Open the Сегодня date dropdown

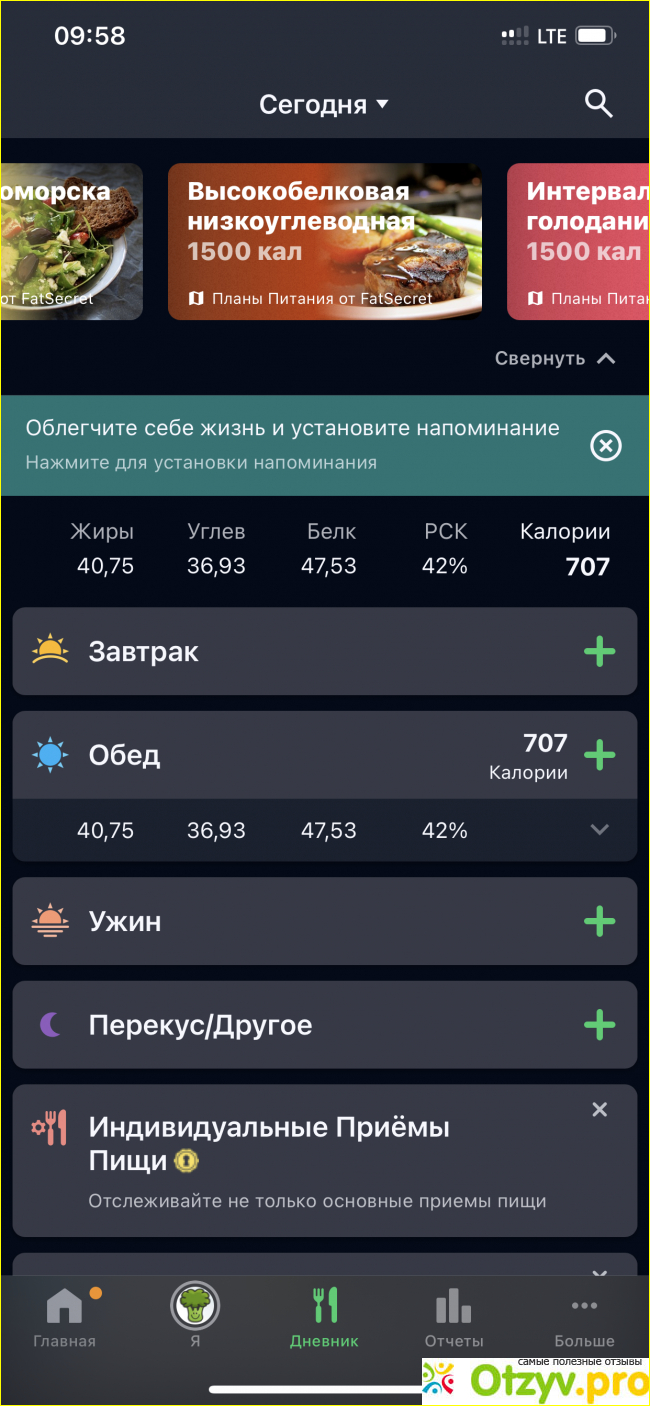[x=323, y=104]
